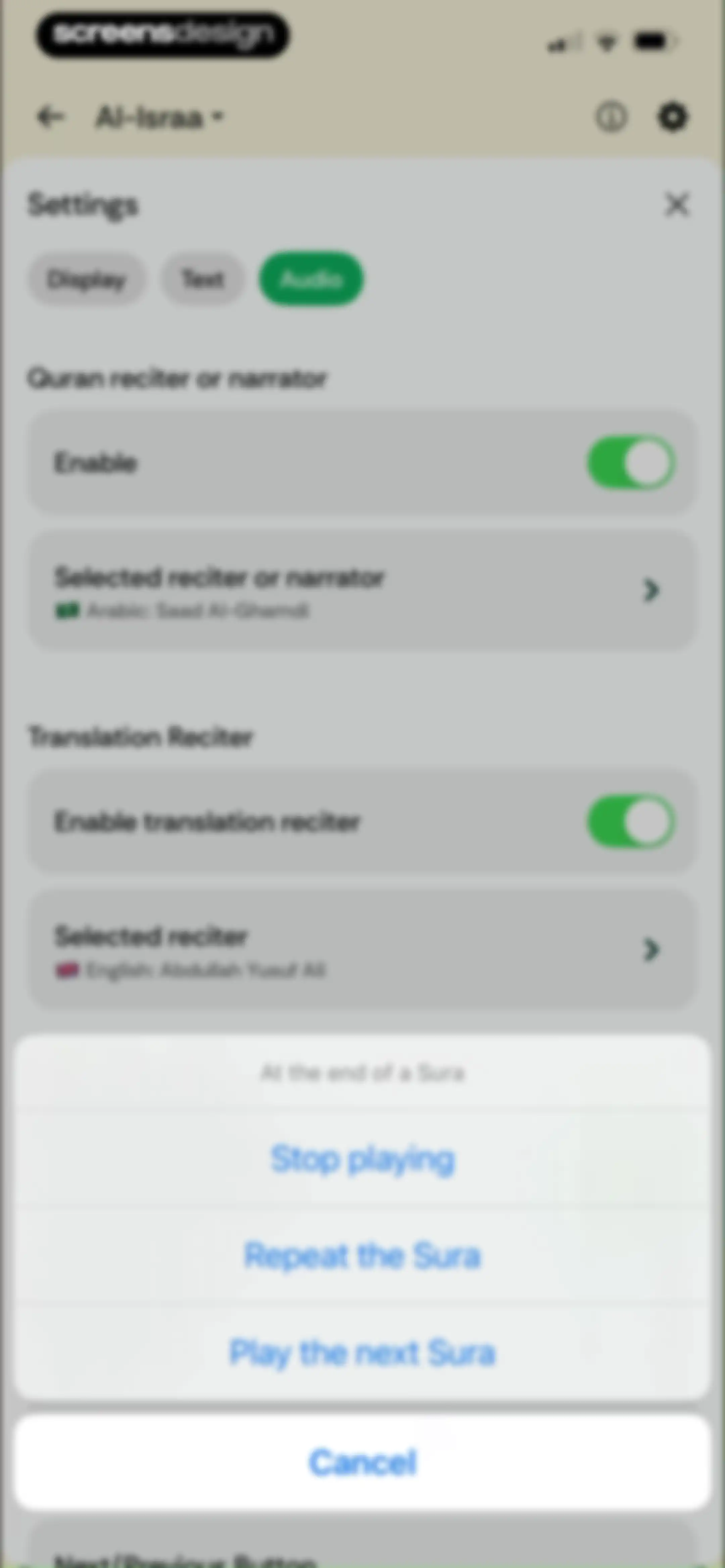
Task: Select Play the next Sura
Action: 363,1352
